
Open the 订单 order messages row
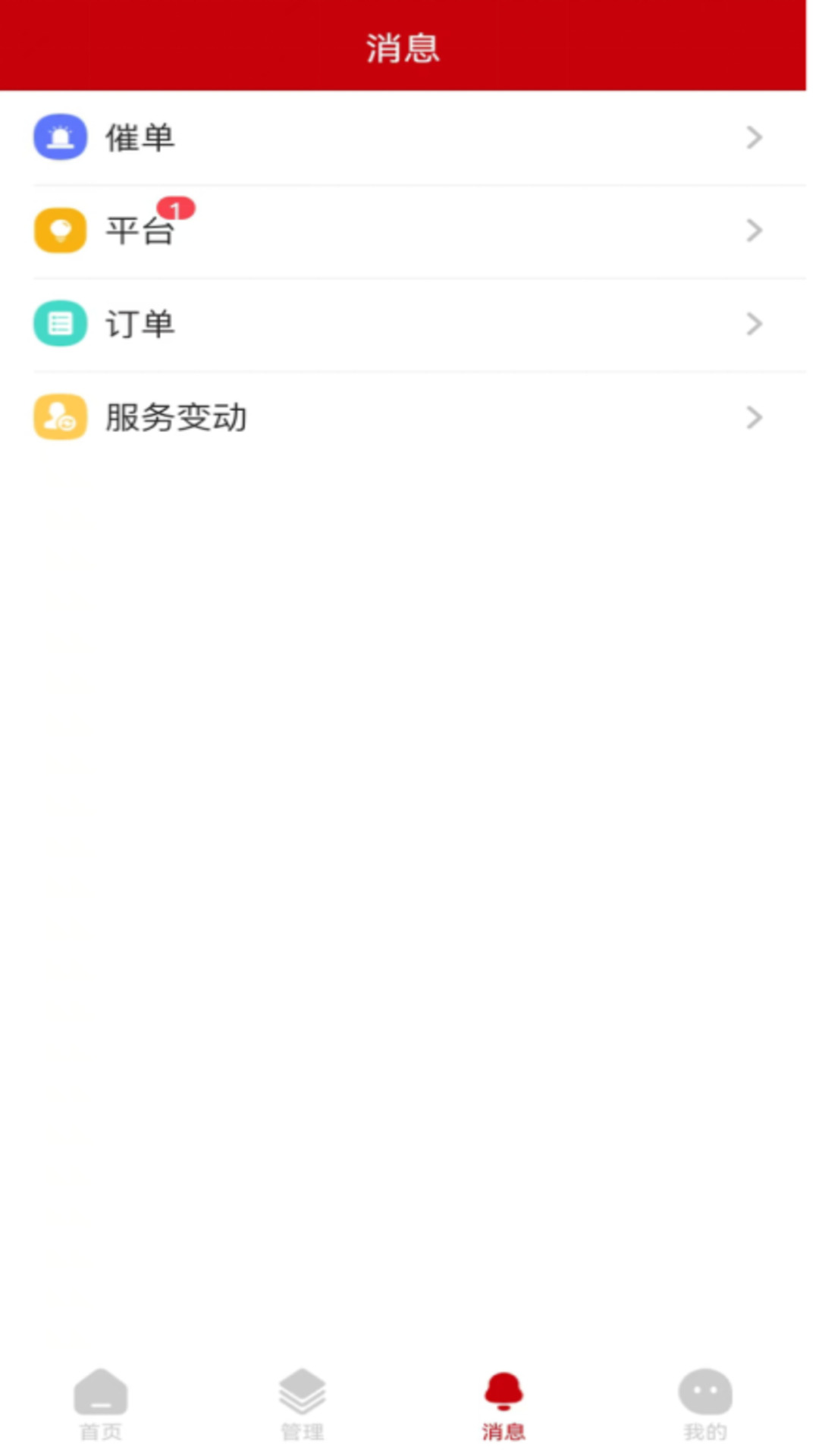coord(303,324)
